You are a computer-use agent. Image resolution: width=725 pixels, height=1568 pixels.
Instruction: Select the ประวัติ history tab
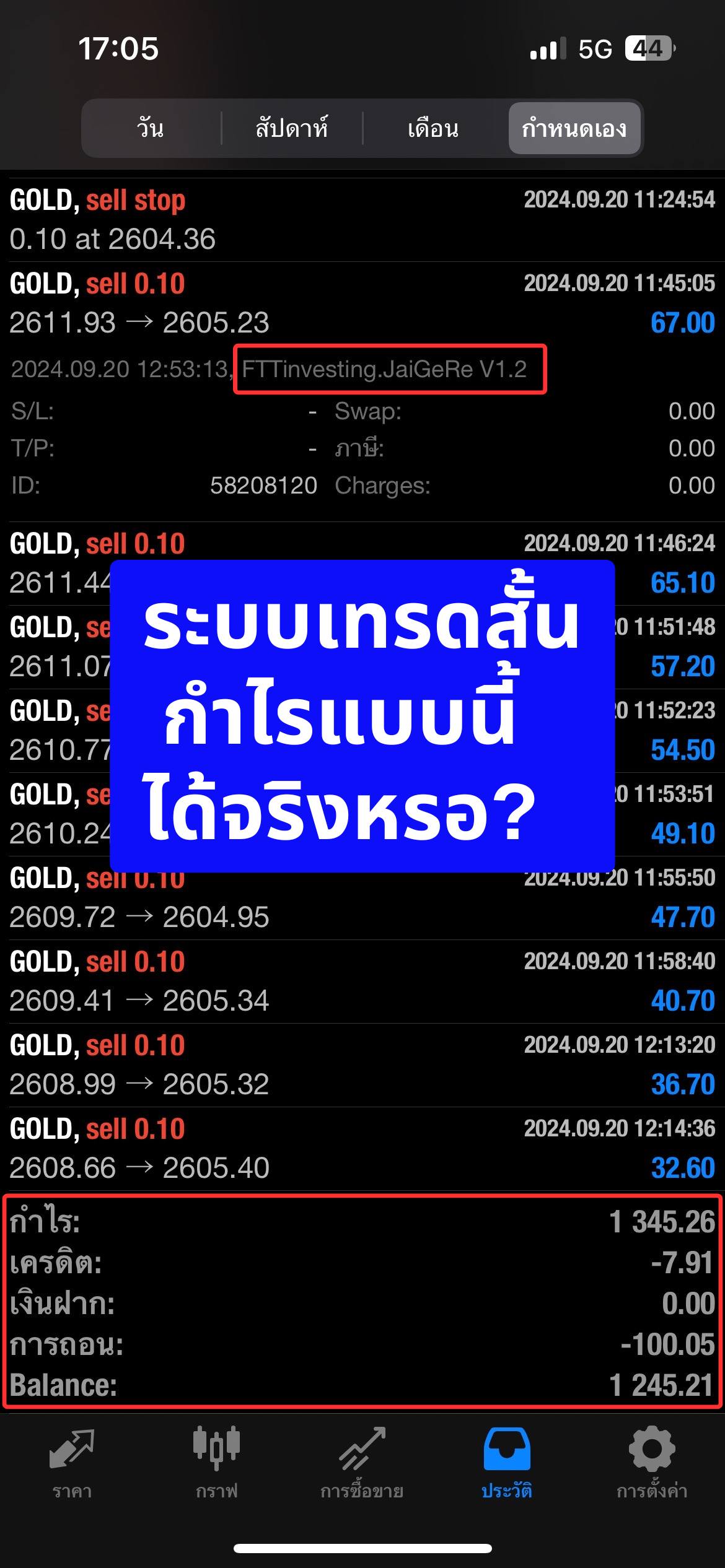(507, 1463)
